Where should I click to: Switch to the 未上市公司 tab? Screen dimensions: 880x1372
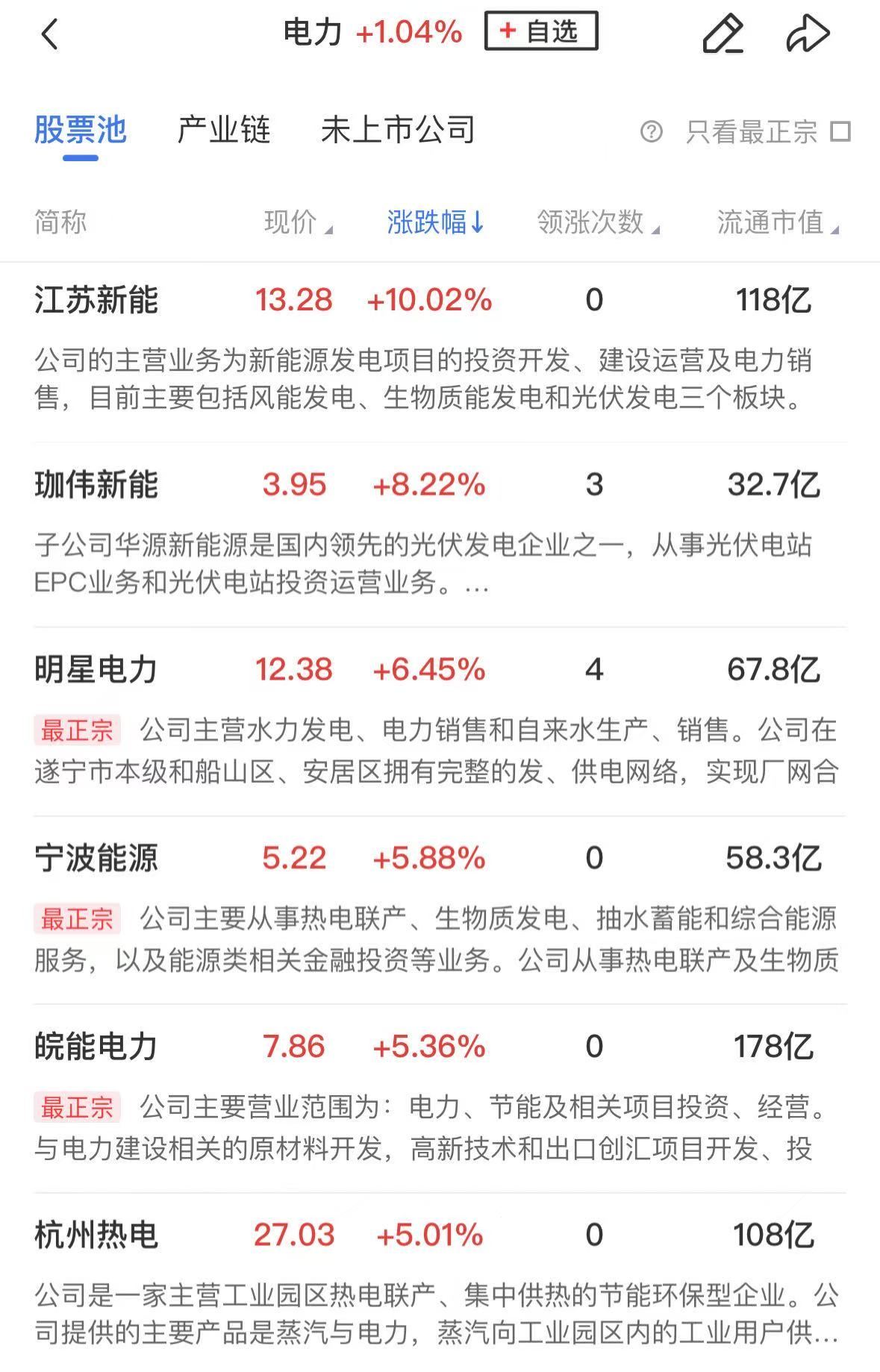pyautogui.click(x=398, y=131)
